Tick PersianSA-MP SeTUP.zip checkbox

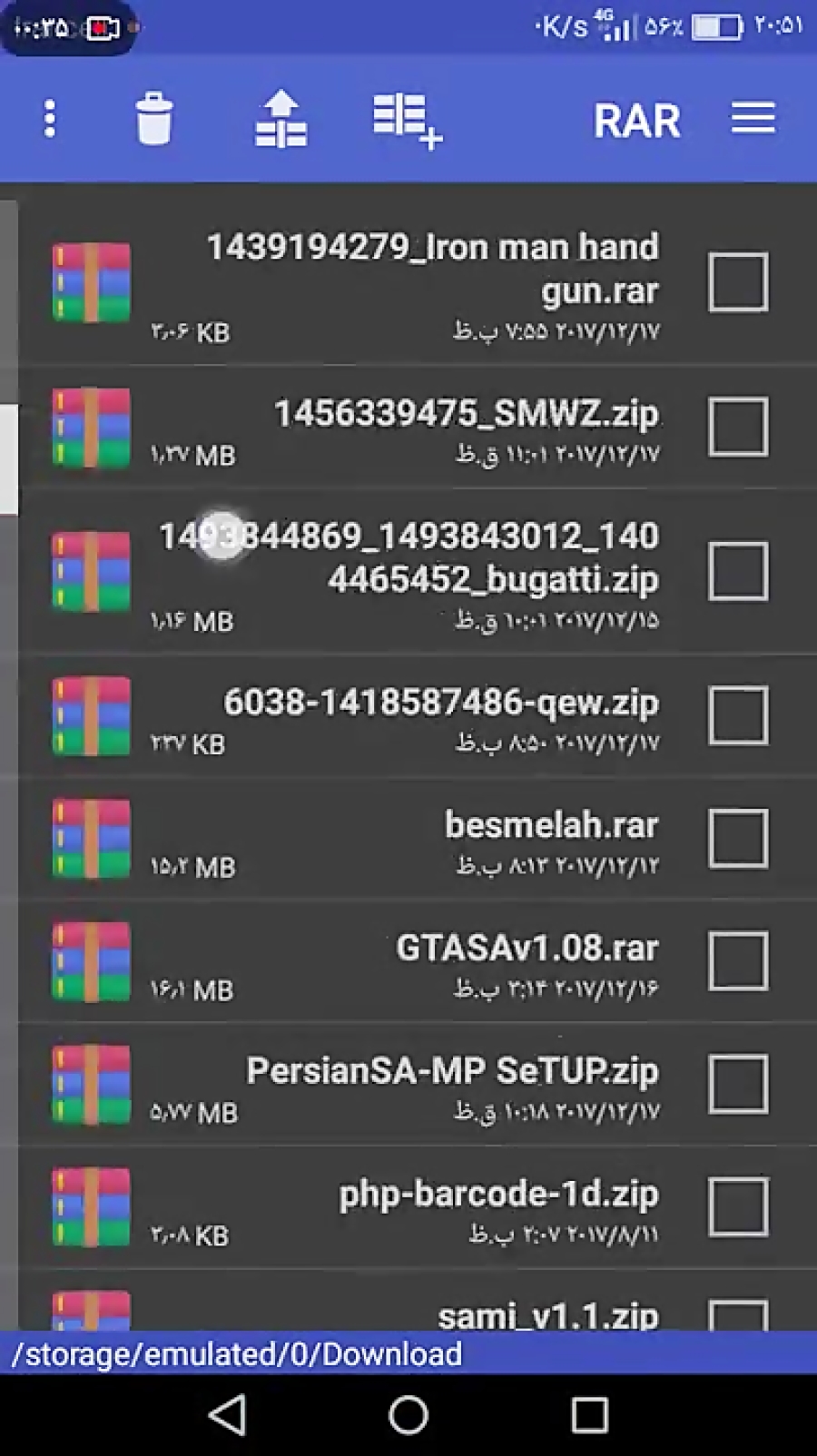(737, 1084)
